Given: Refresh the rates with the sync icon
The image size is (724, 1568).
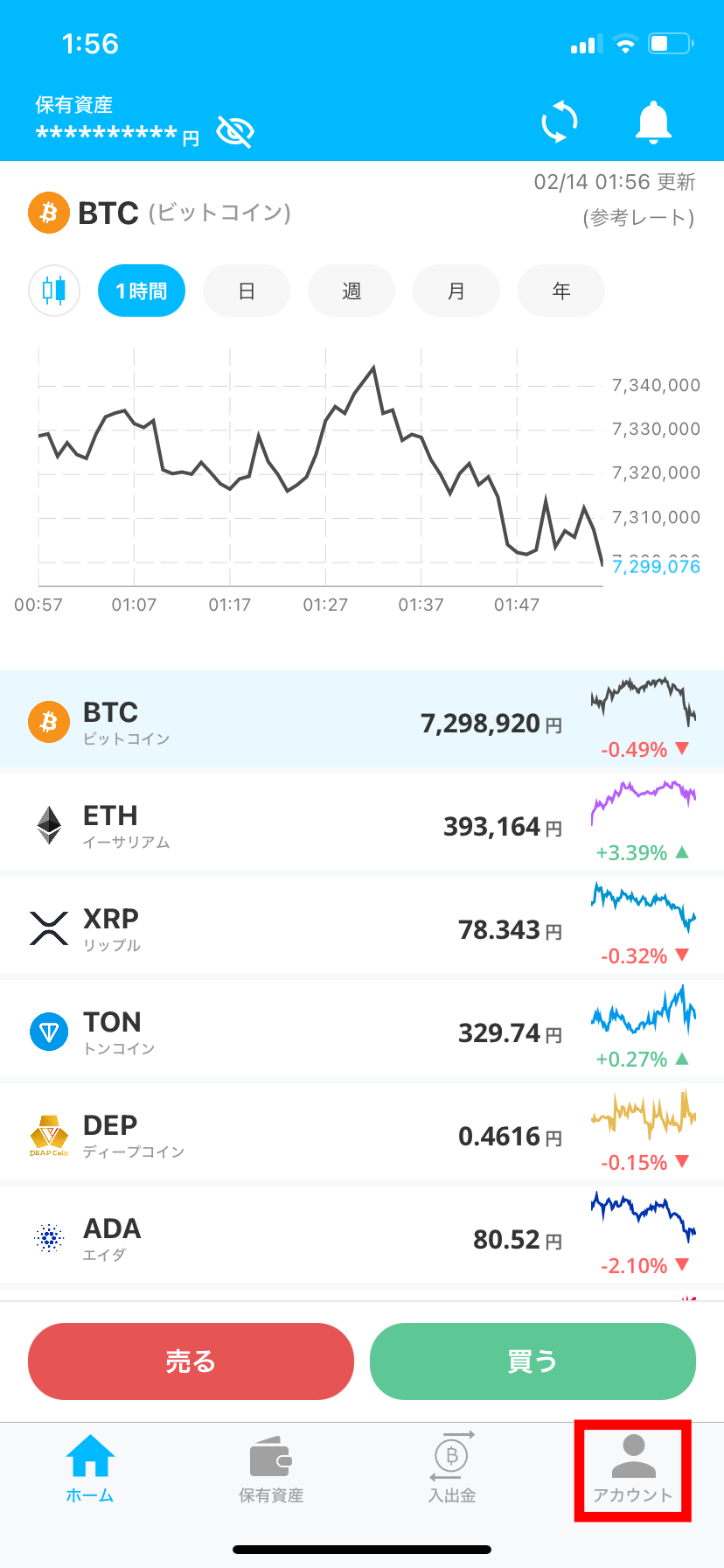Looking at the screenshot, I should [560, 122].
